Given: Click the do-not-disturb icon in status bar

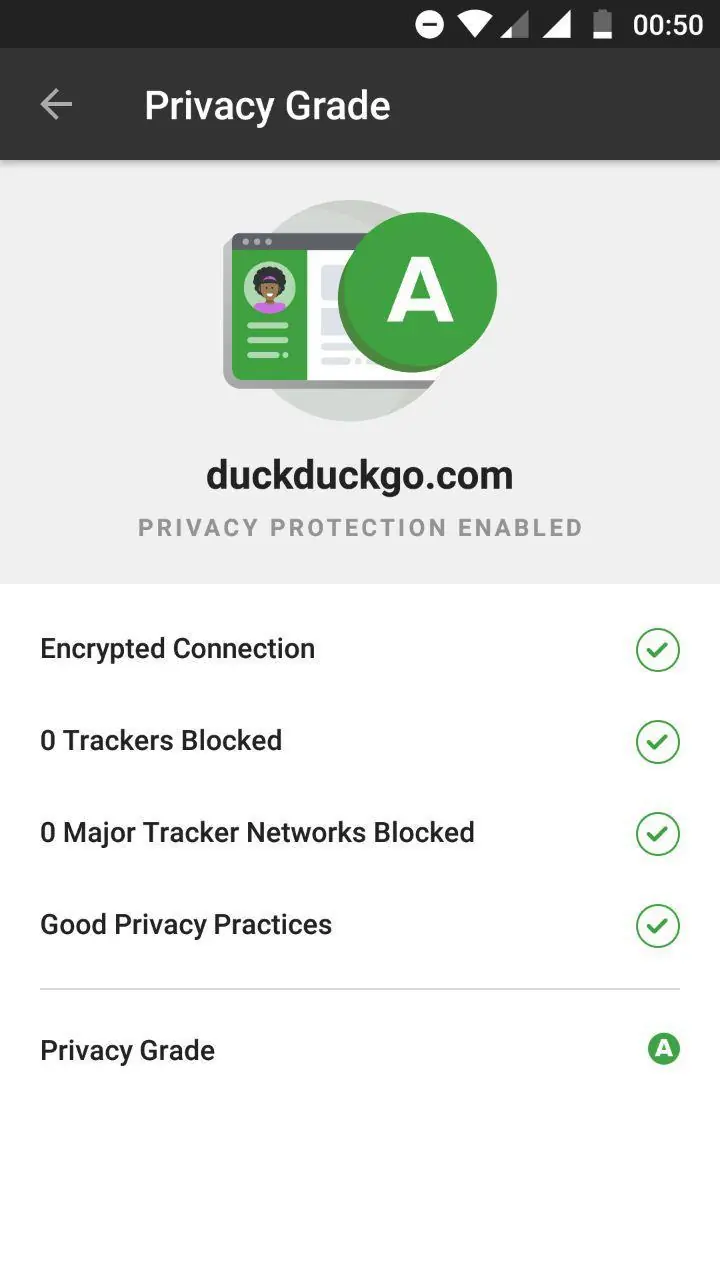Looking at the screenshot, I should click(429, 25).
